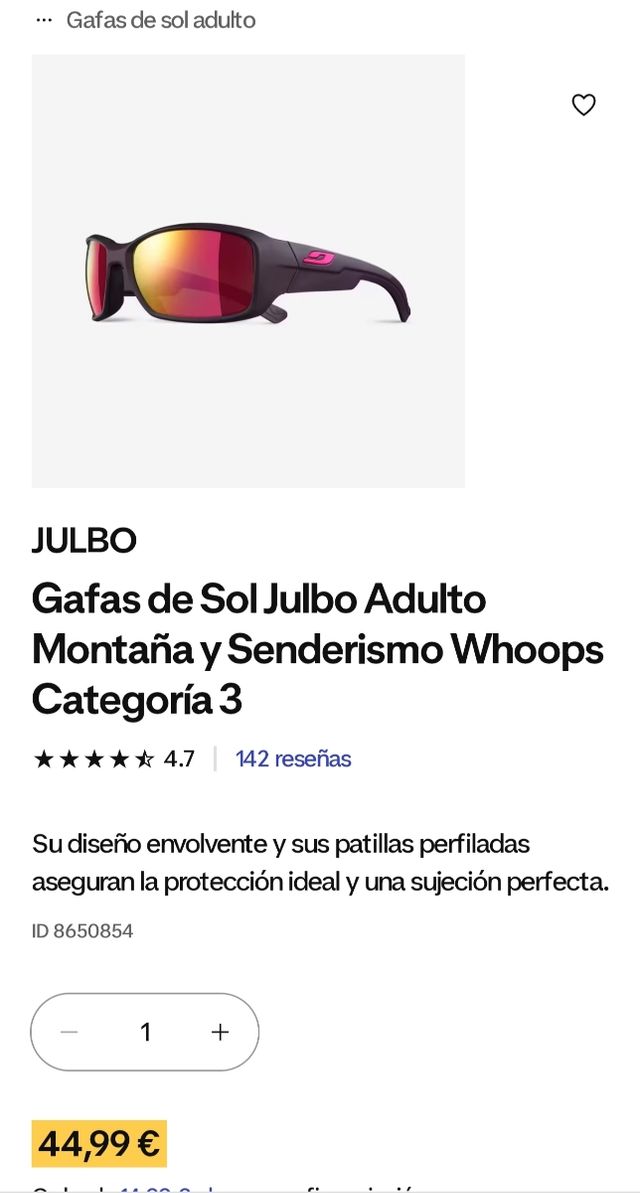640x1193 pixels.
Task: Decrease quantity with the minus button
Action: point(69,1032)
